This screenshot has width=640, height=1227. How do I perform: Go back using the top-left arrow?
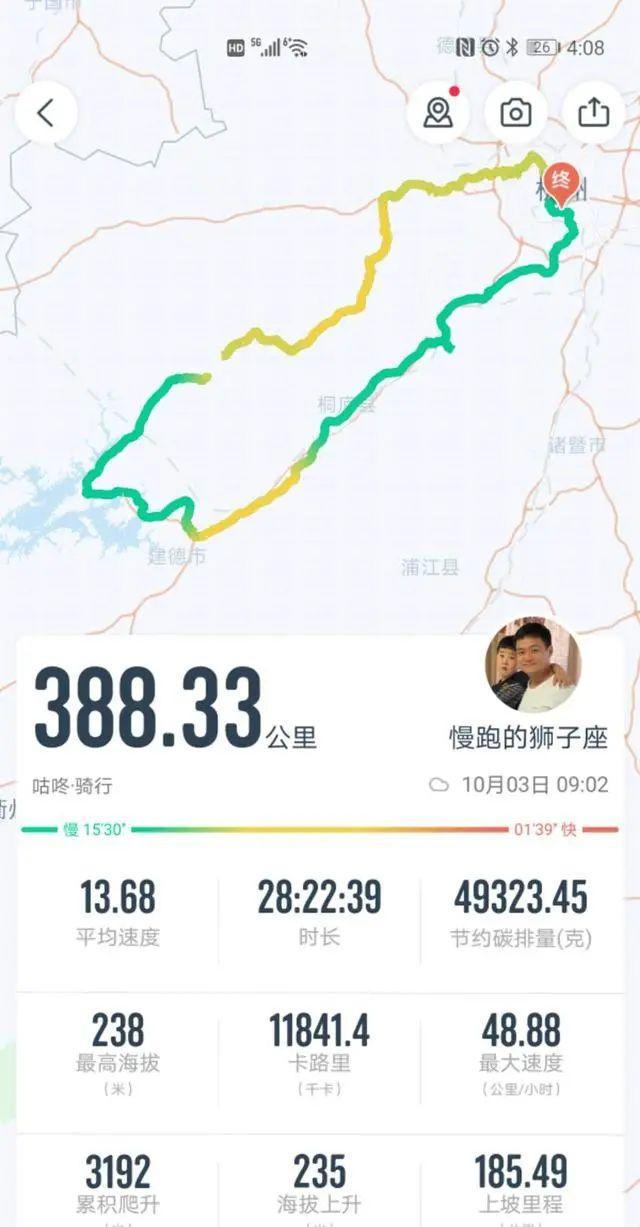click(x=45, y=113)
